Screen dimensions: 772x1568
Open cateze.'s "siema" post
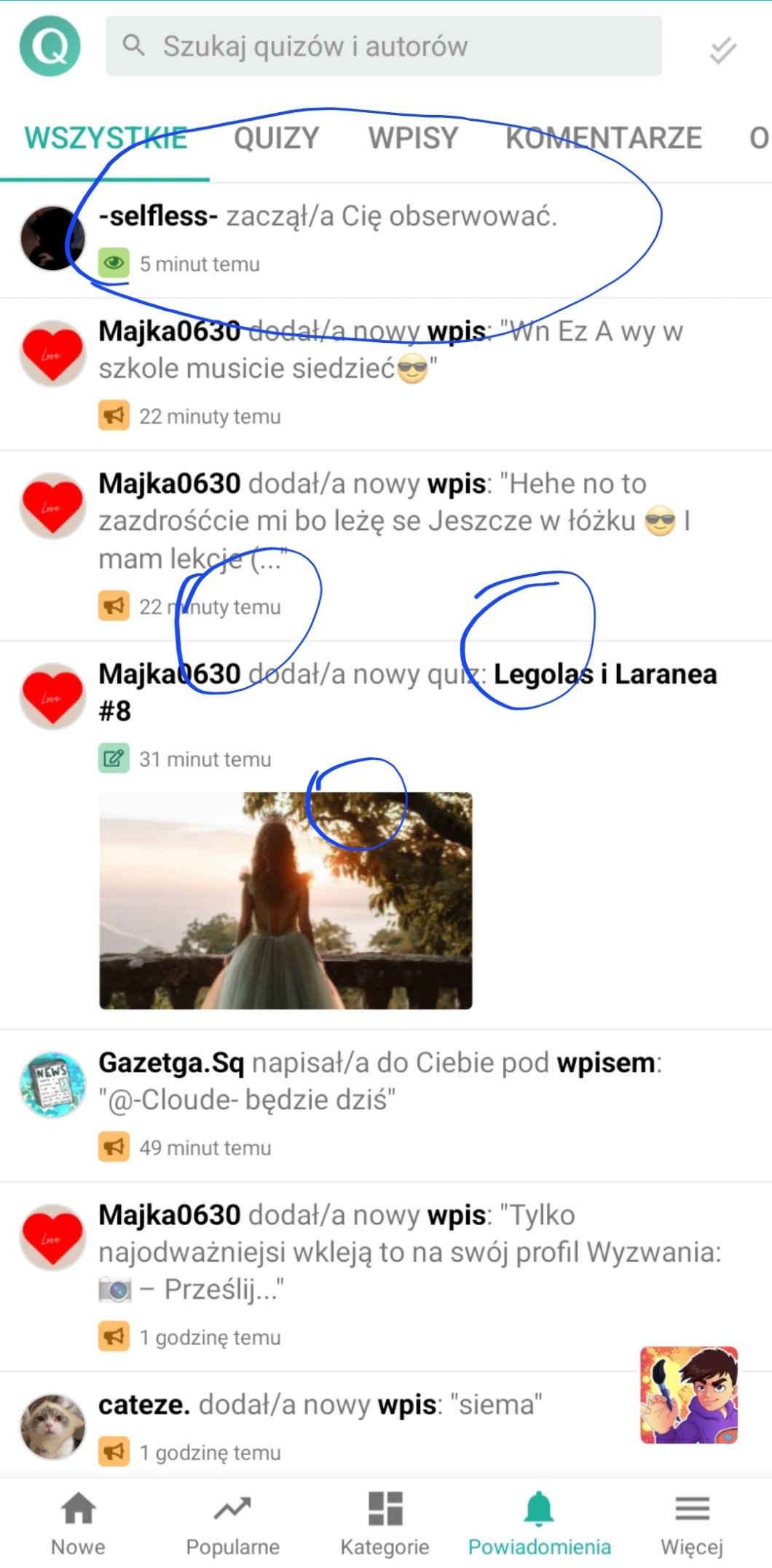point(320,1405)
